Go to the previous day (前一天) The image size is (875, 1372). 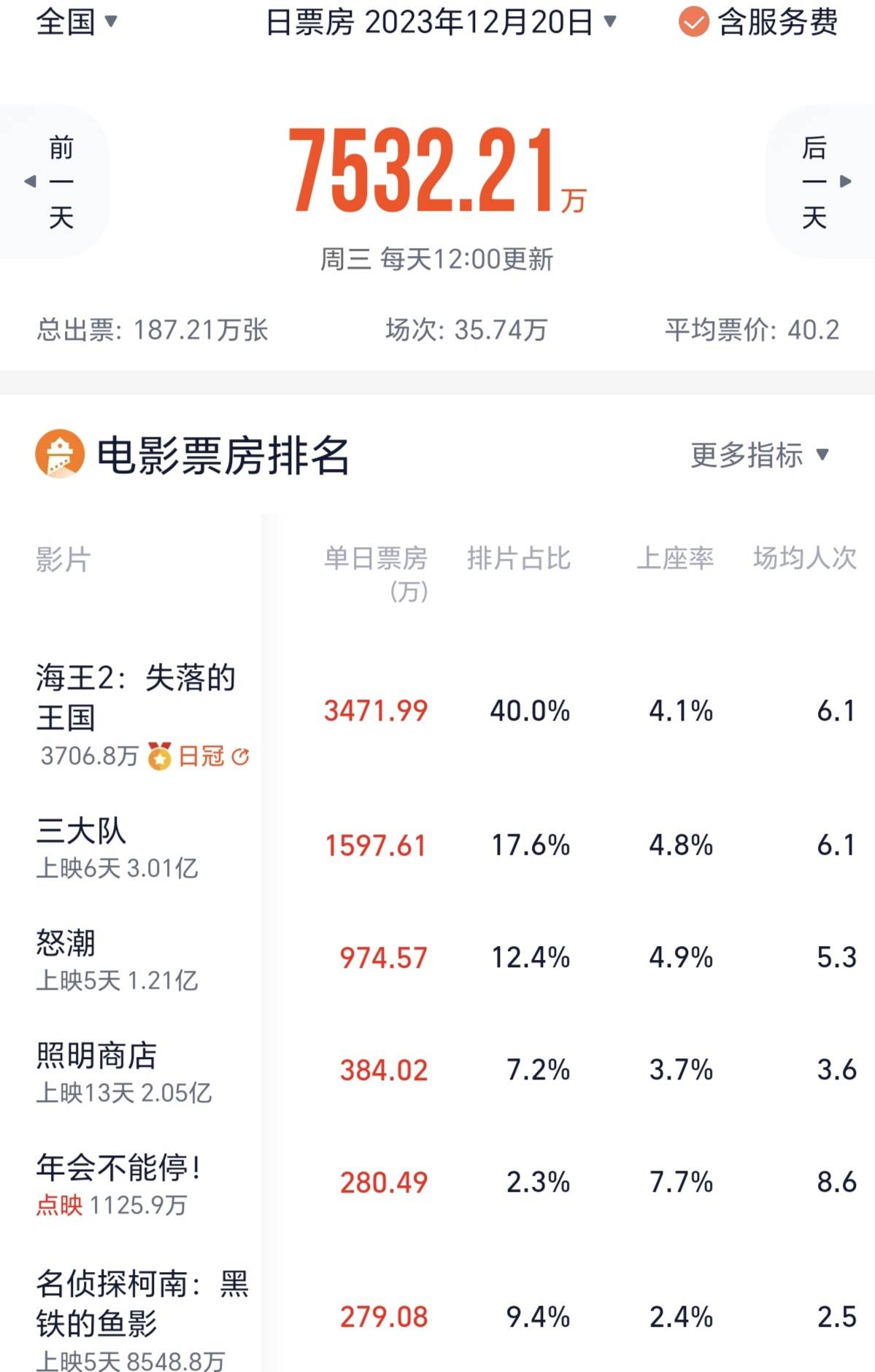pos(53,182)
